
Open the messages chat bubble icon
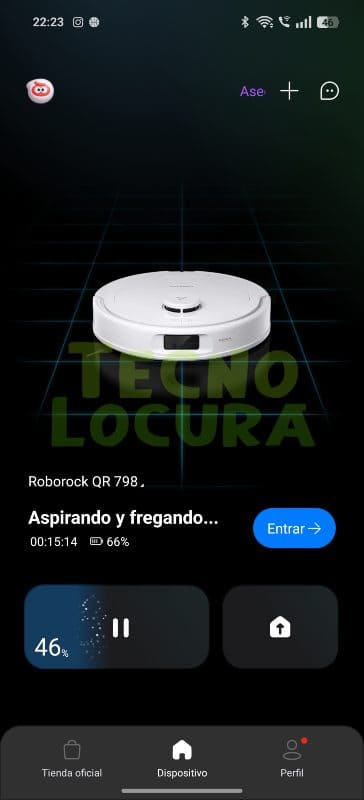pyautogui.click(x=329, y=91)
